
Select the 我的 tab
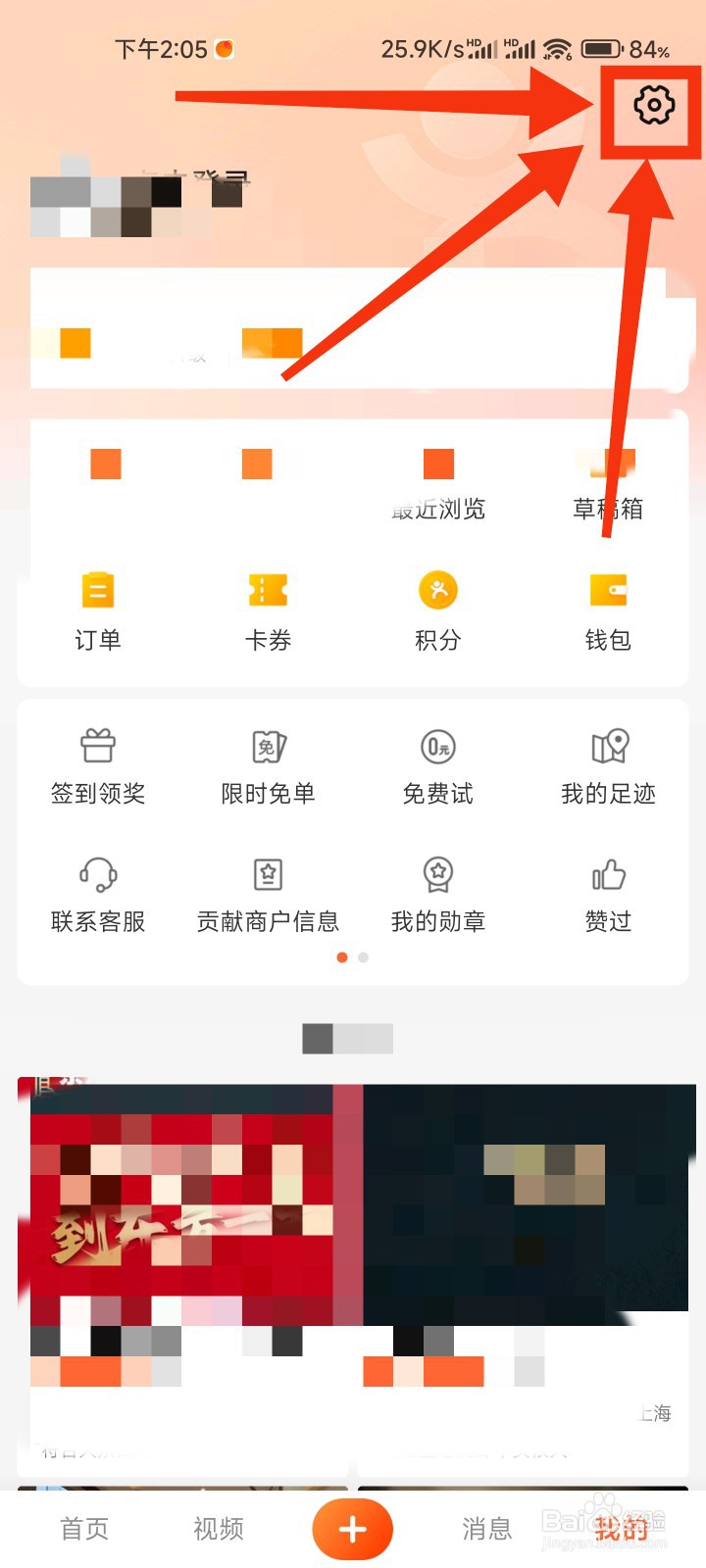pyautogui.click(x=620, y=1528)
